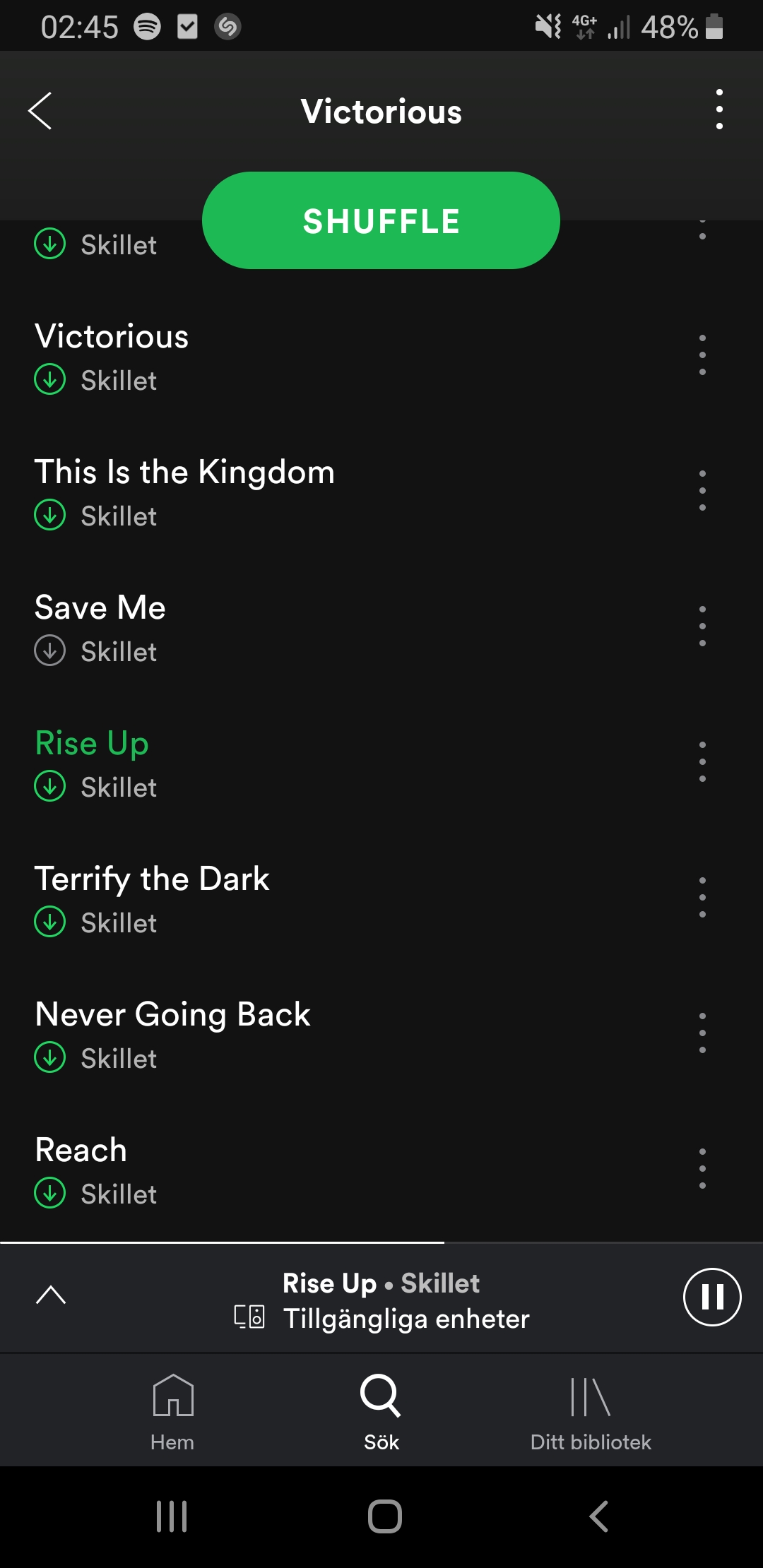Select the pause icon on the mini player

pos(714,1297)
